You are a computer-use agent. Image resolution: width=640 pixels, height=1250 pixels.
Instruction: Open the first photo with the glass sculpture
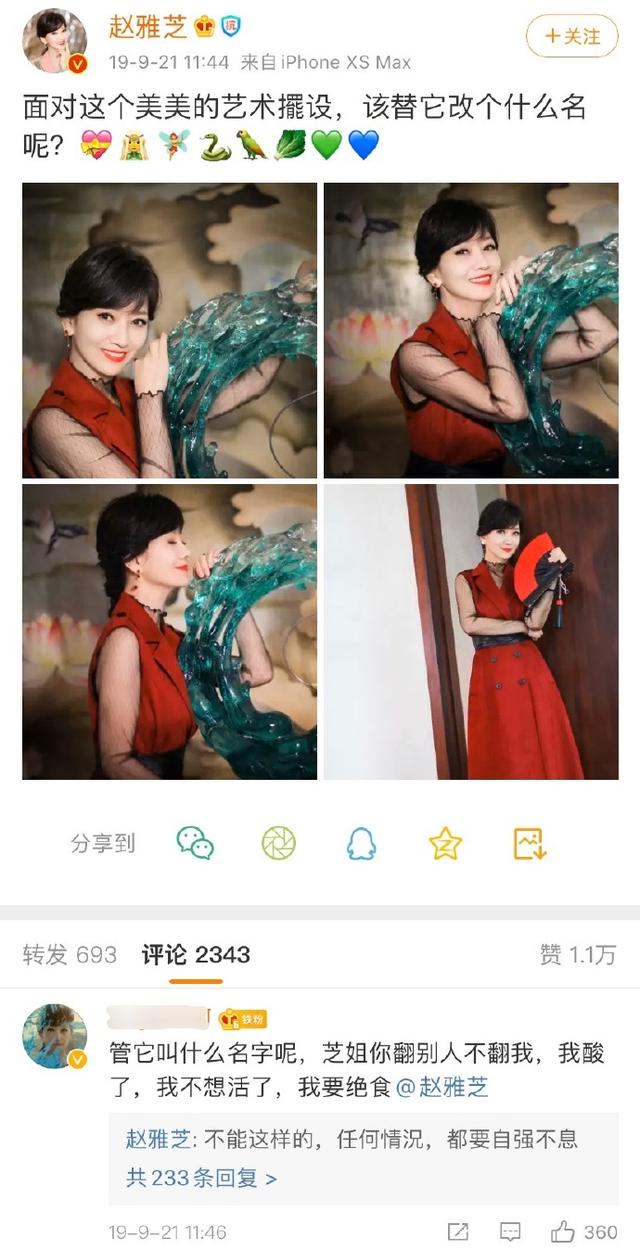tap(169, 330)
